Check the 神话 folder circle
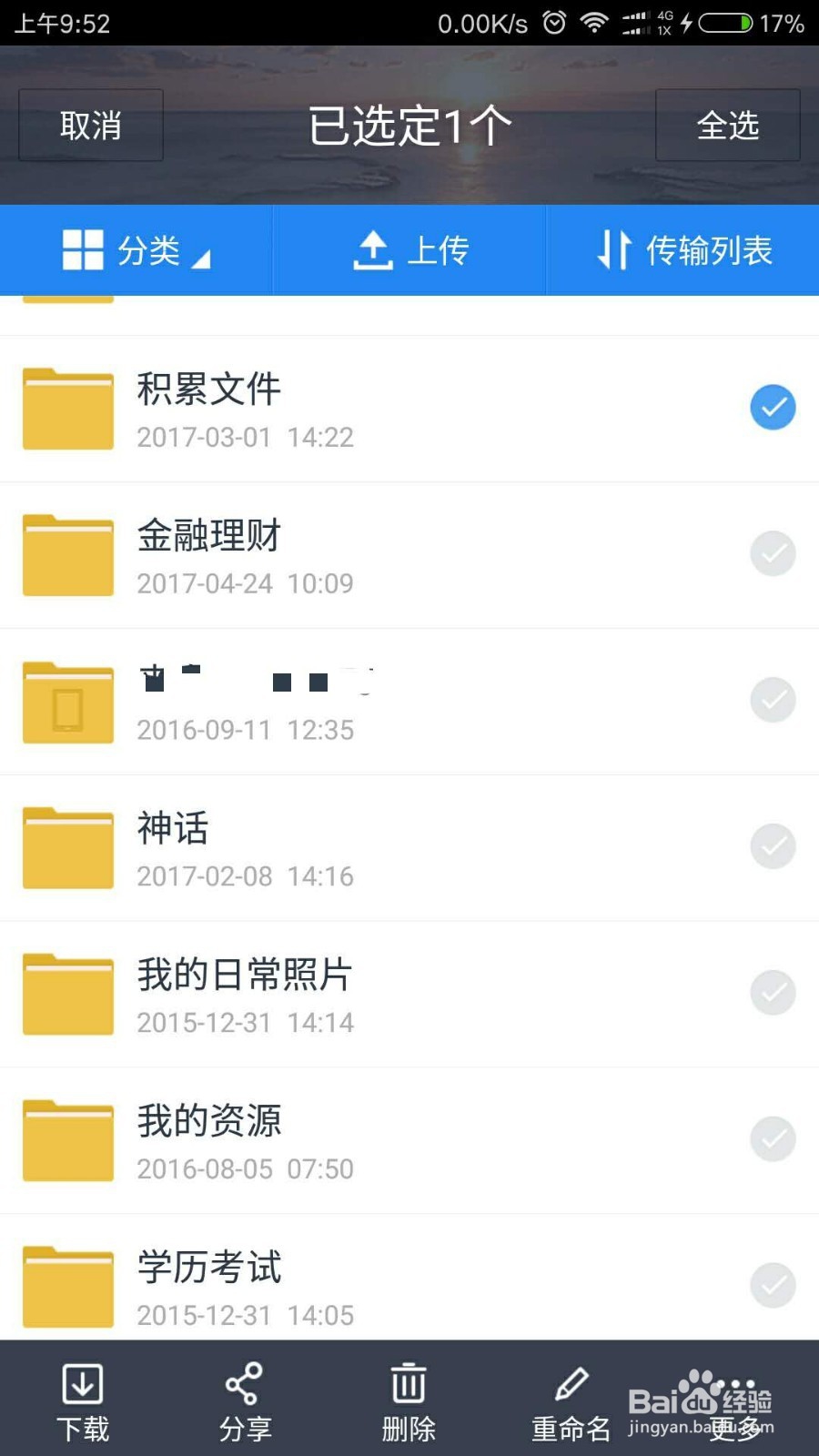This screenshot has width=819, height=1456. [x=772, y=846]
